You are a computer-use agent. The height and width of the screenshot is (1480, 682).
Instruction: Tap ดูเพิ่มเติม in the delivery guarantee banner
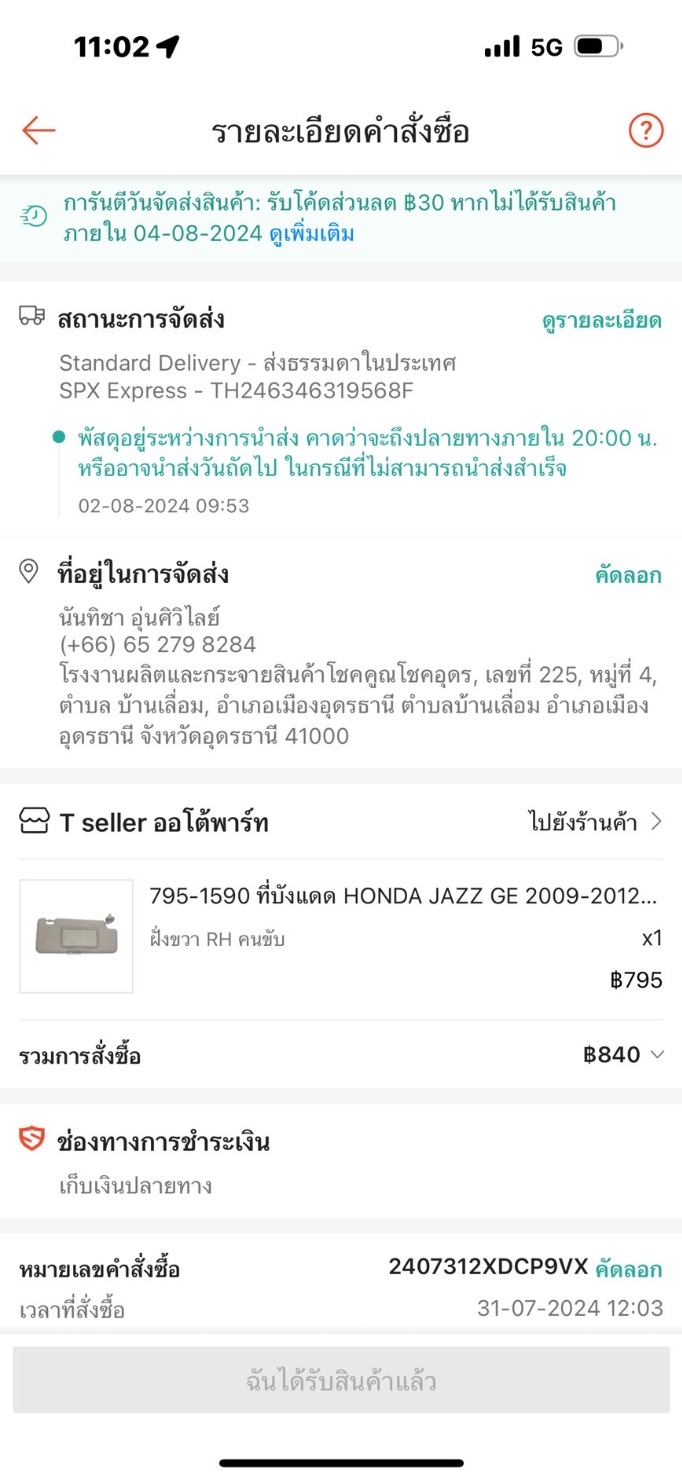point(312,234)
